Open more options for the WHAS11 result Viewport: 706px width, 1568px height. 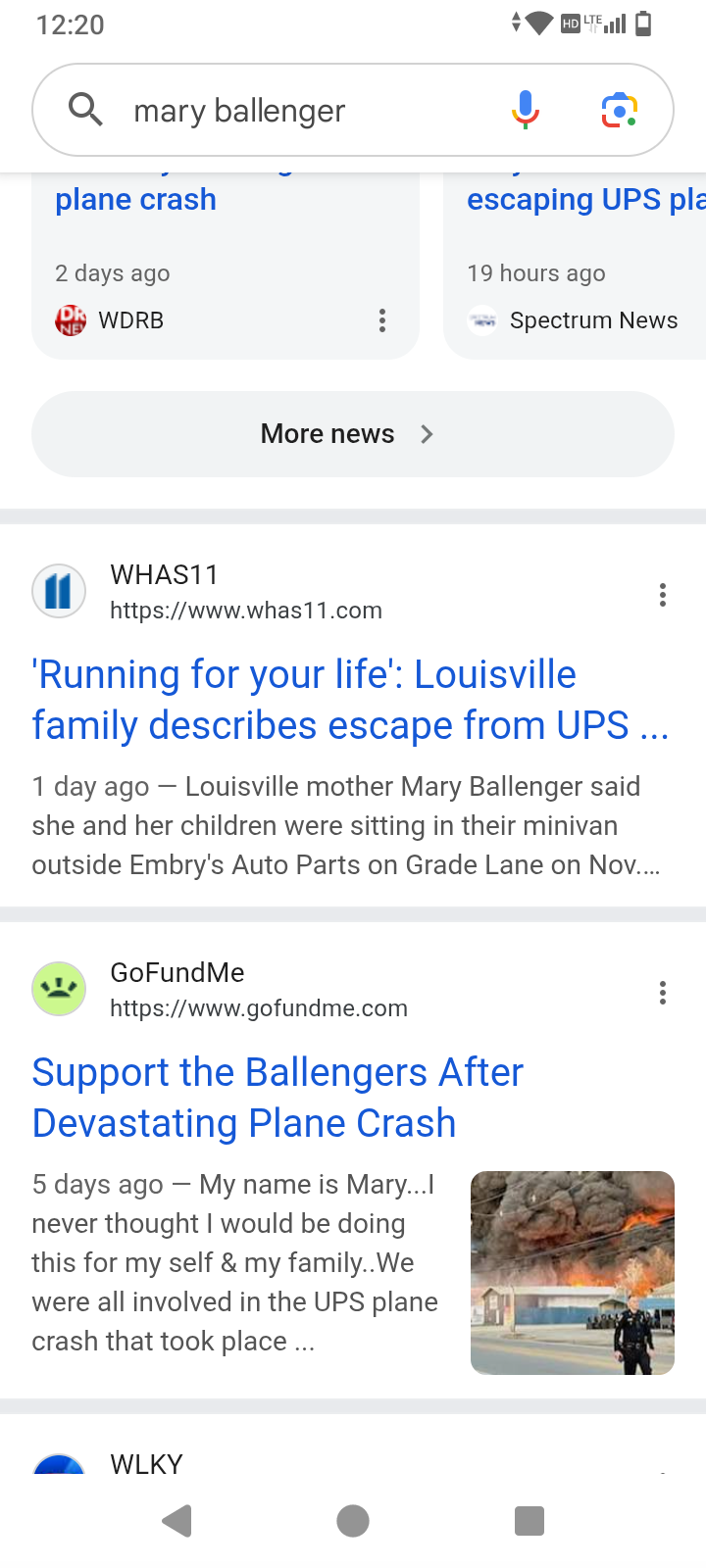click(x=663, y=595)
